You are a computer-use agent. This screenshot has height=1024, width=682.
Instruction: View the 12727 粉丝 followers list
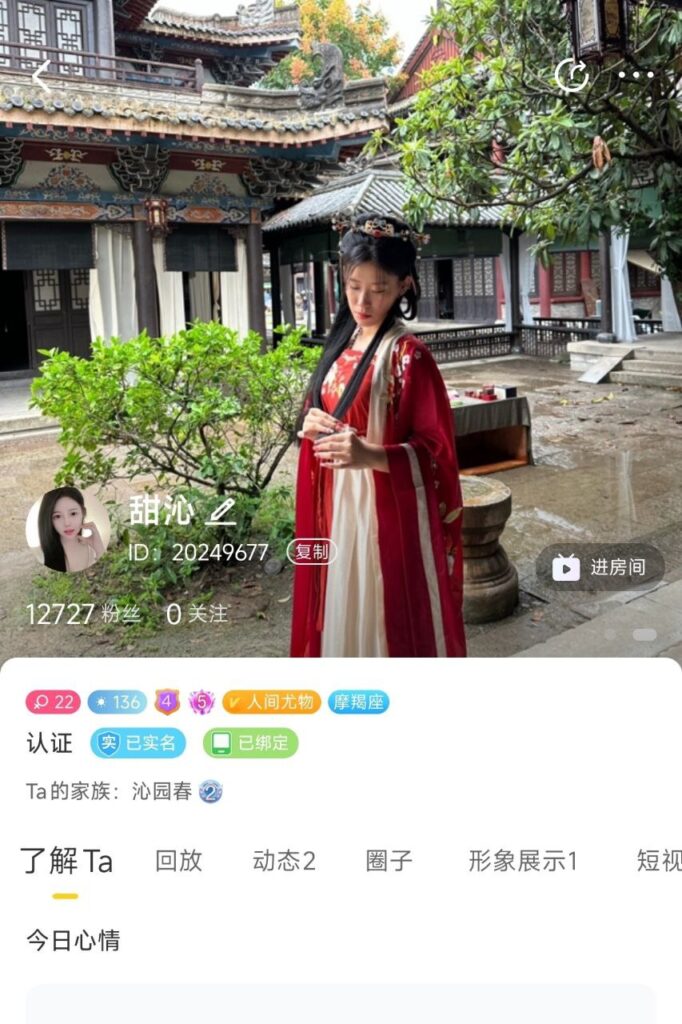(83, 614)
